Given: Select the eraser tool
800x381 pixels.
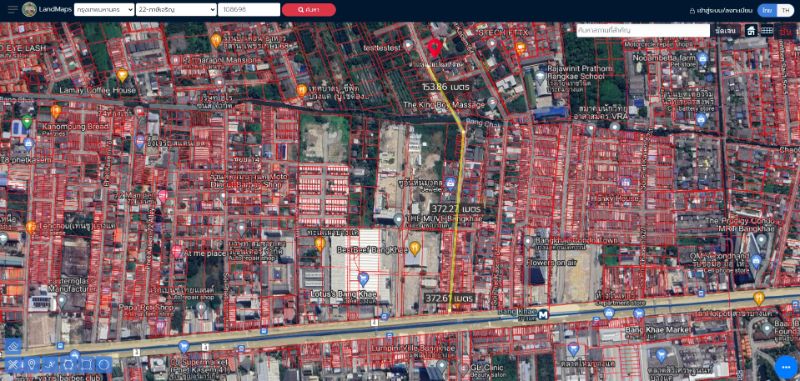Looking at the screenshot, I should coord(13,346).
